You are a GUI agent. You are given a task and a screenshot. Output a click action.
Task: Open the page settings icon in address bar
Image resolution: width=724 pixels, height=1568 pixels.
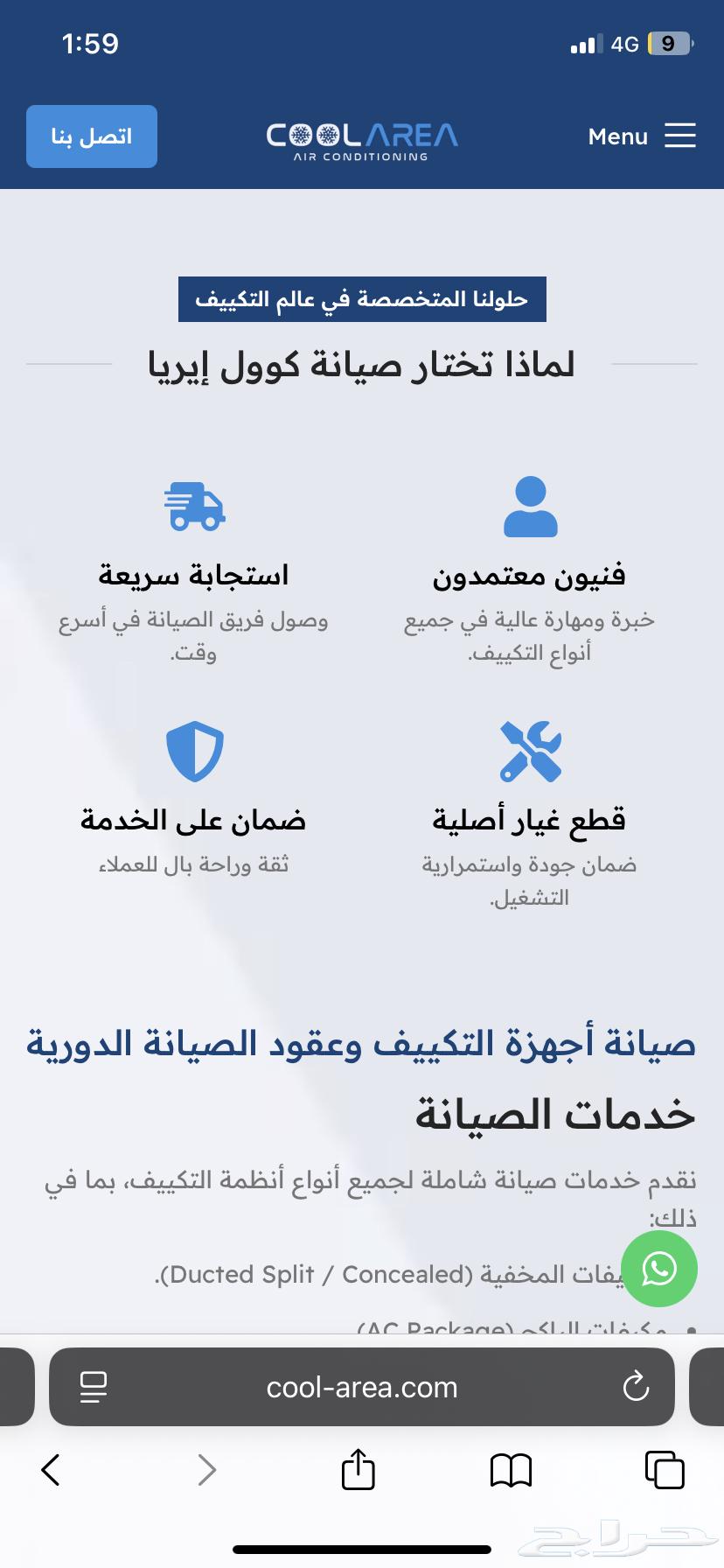93,1387
